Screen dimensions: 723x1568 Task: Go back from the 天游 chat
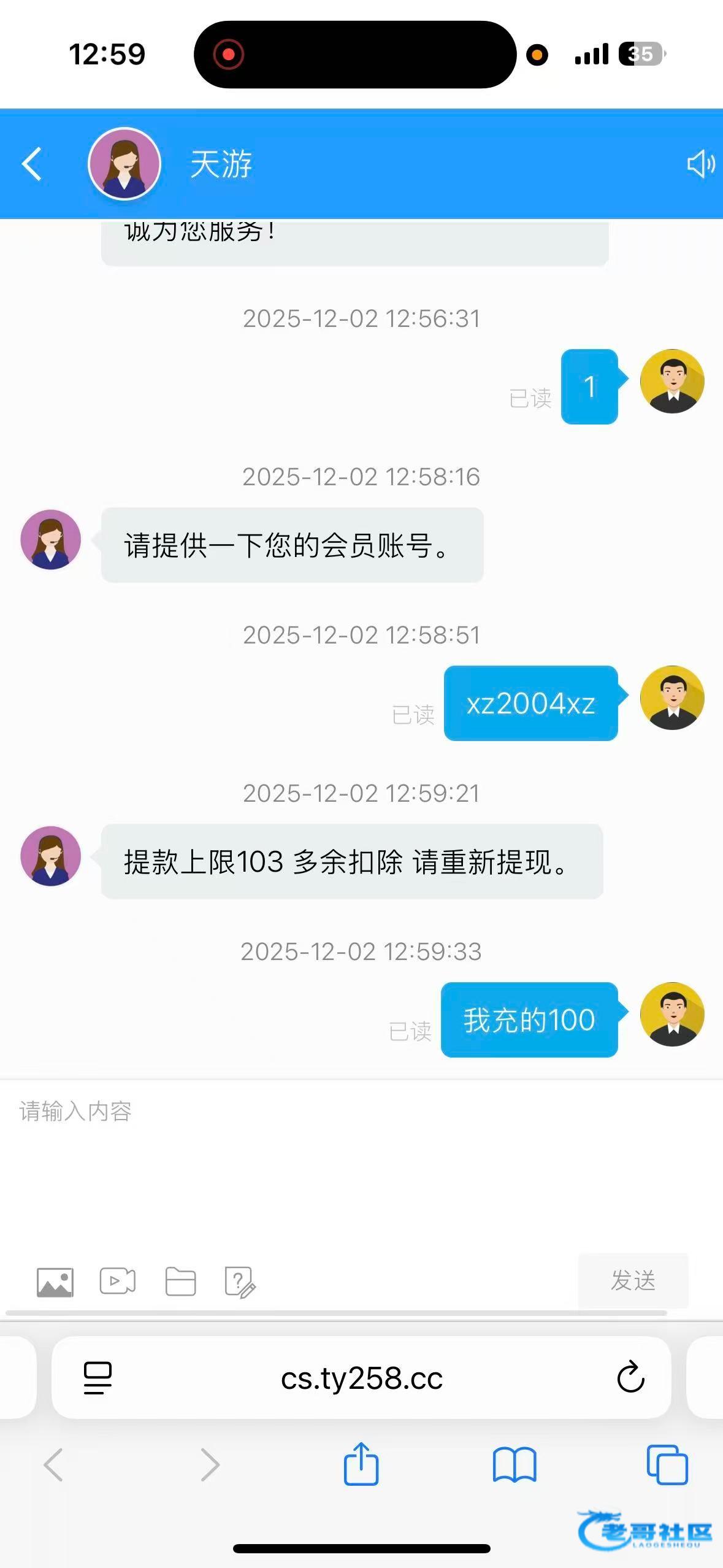[x=32, y=164]
